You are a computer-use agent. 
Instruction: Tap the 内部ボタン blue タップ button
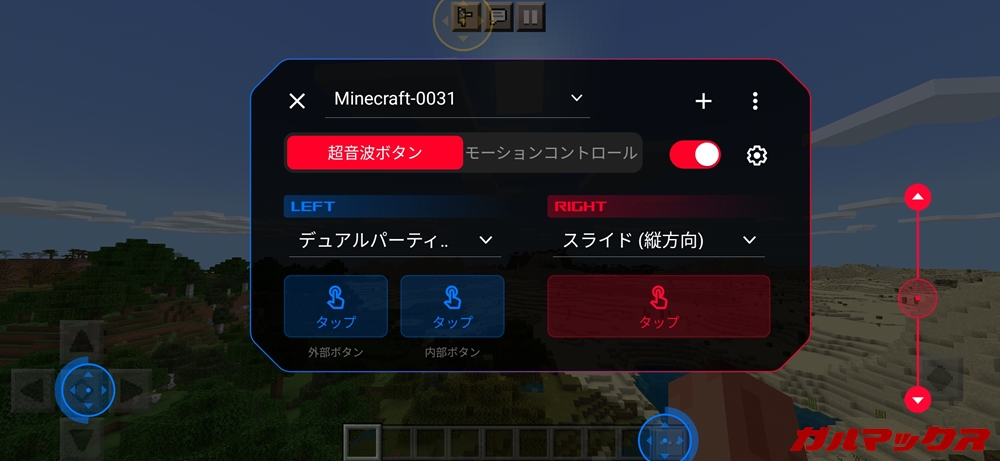tap(452, 306)
